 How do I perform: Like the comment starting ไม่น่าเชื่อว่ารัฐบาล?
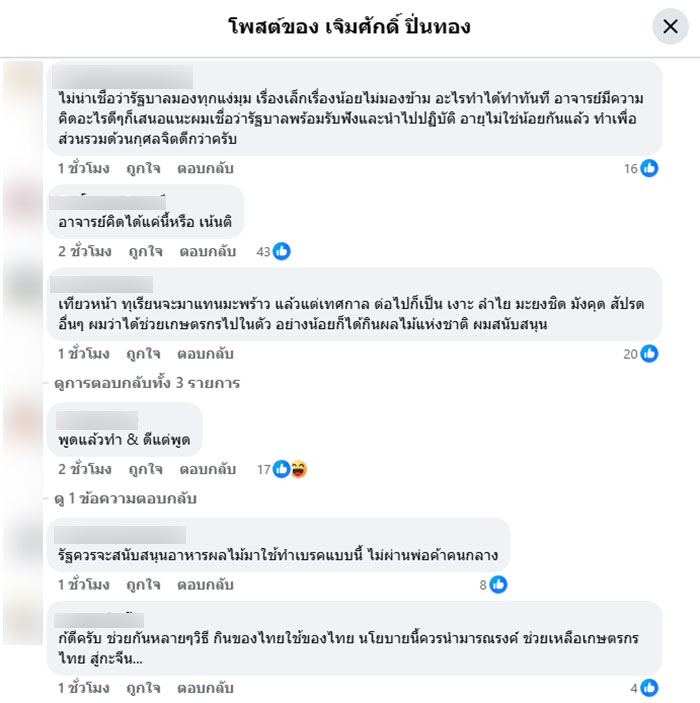pos(144,169)
